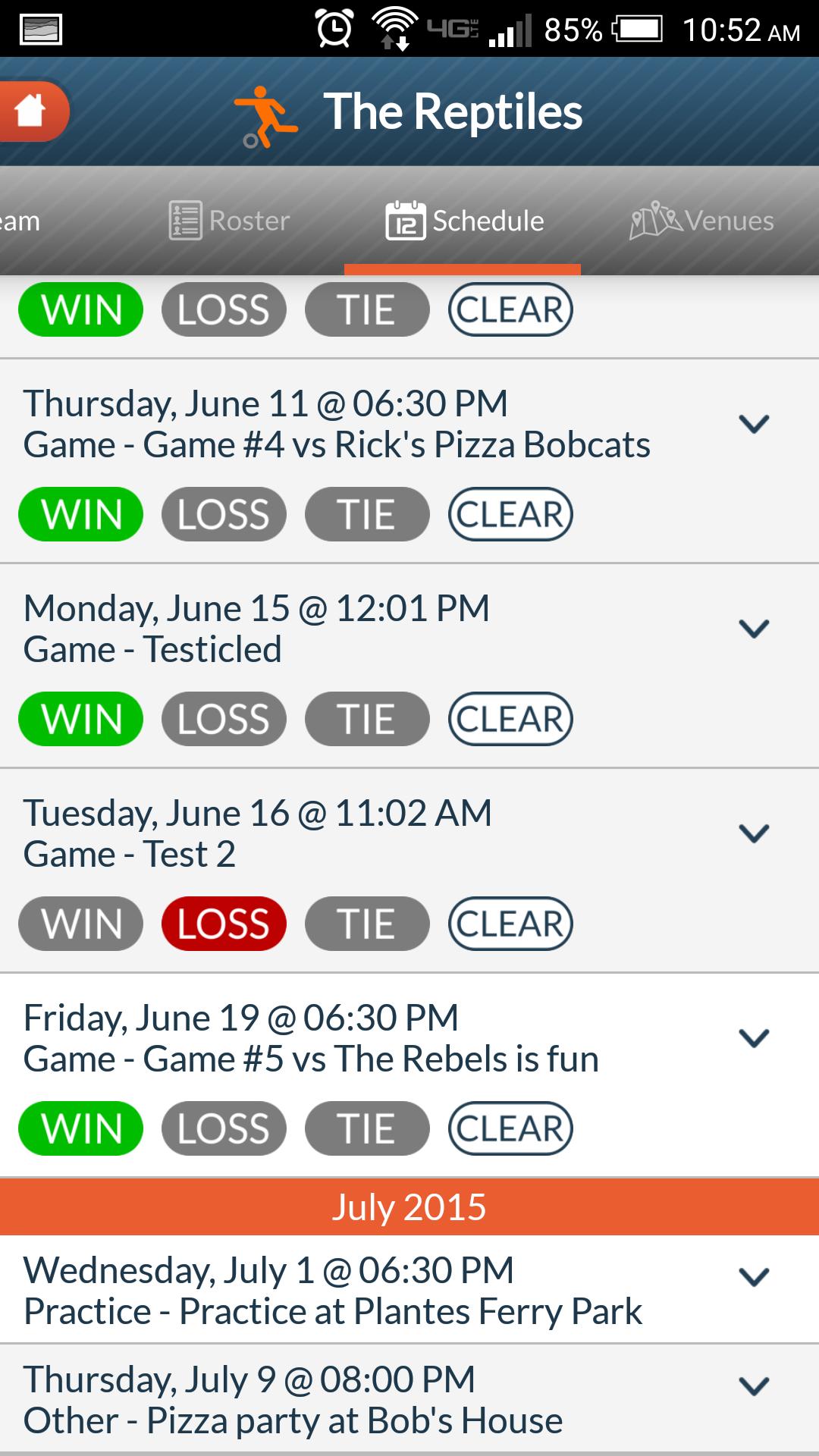Image resolution: width=819 pixels, height=1456 pixels.
Task: Set Game #5 vs The Rebels to TIE
Action: pyautogui.click(x=367, y=1128)
